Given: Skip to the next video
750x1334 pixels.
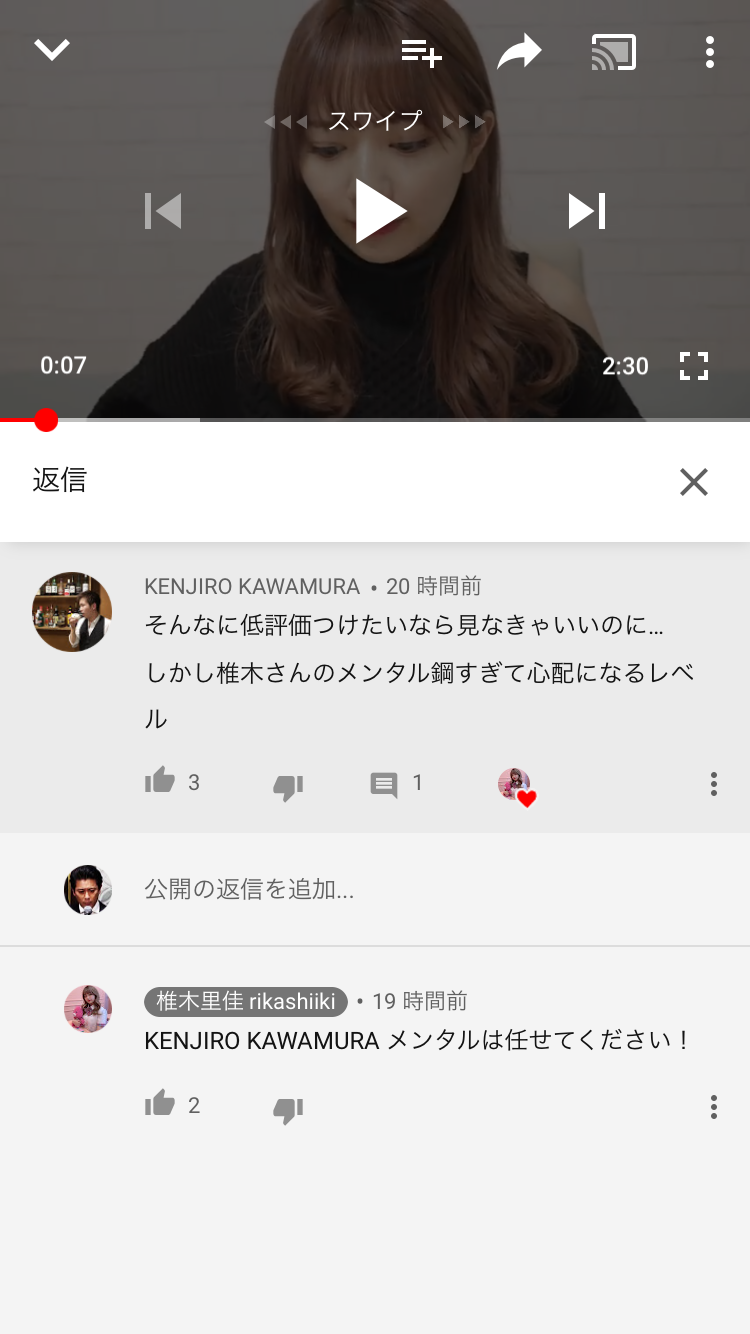Looking at the screenshot, I should click(x=586, y=211).
